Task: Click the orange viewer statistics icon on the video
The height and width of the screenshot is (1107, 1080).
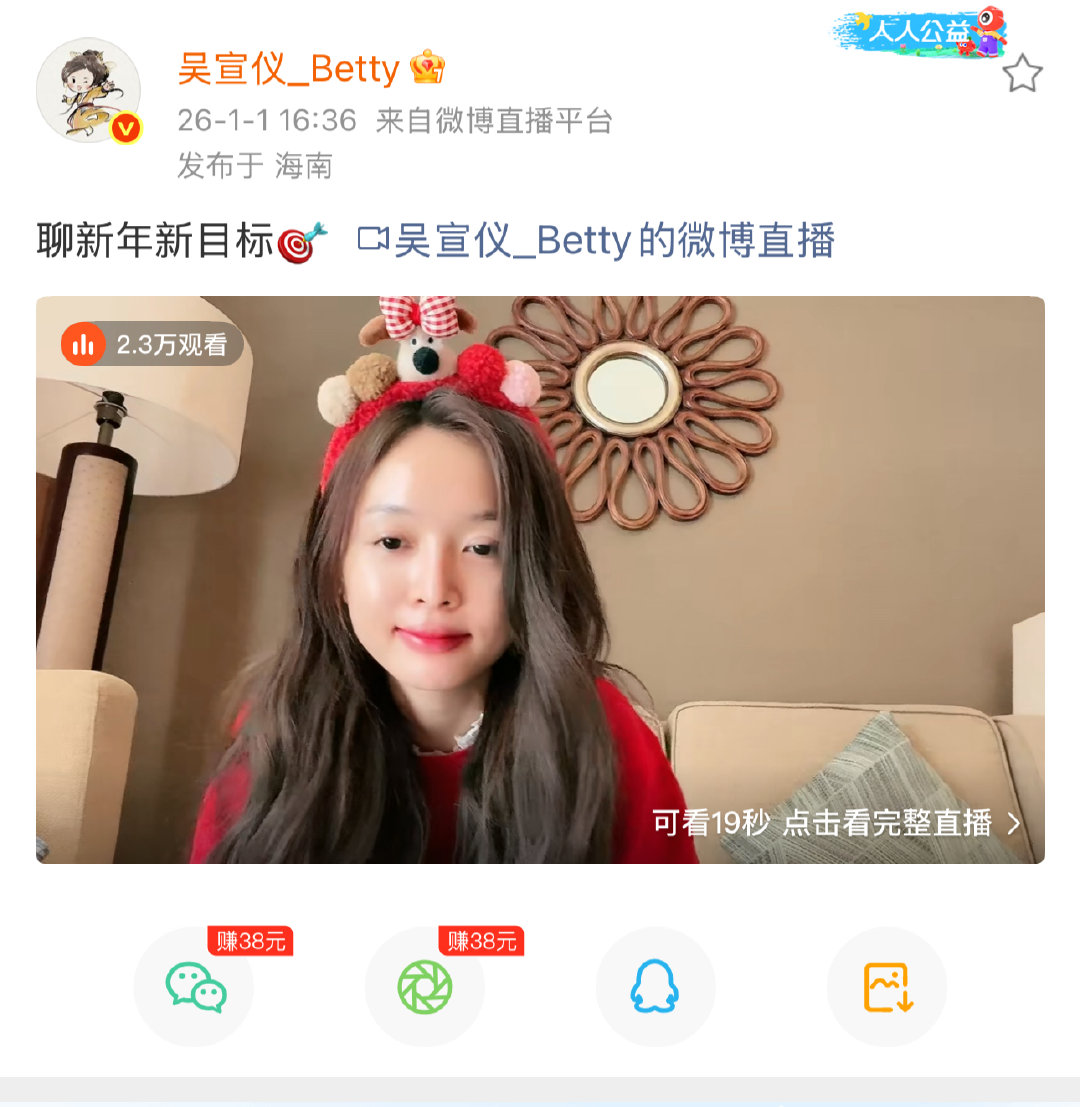Action: pyautogui.click(x=84, y=343)
